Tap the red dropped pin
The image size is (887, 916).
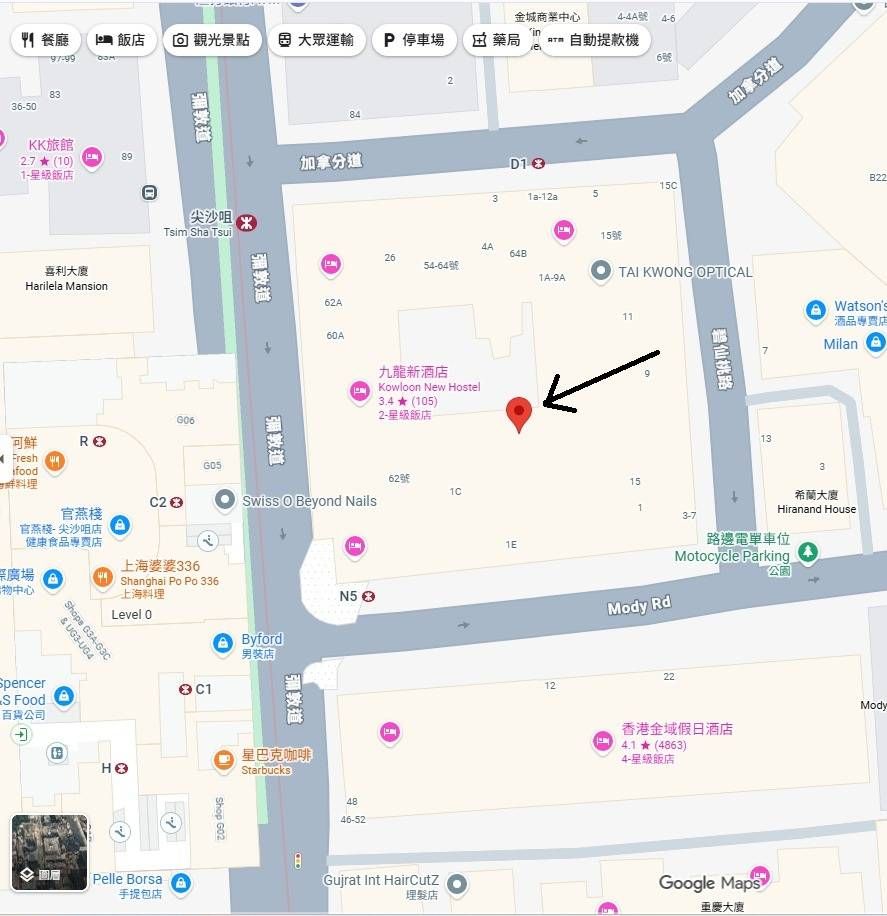point(518,413)
